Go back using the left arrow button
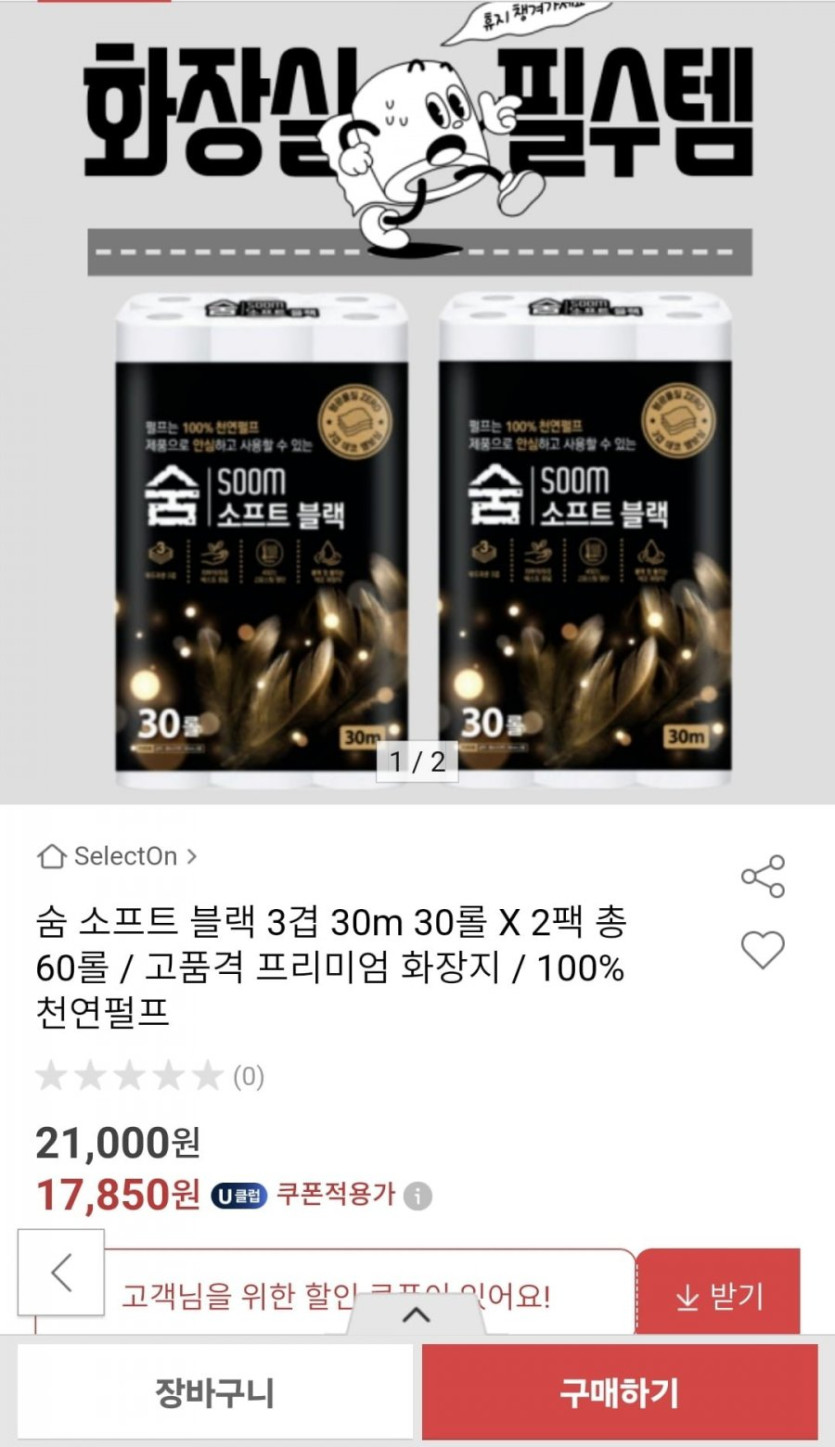This screenshot has width=835, height=1447. pyautogui.click(x=62, y=1272)
